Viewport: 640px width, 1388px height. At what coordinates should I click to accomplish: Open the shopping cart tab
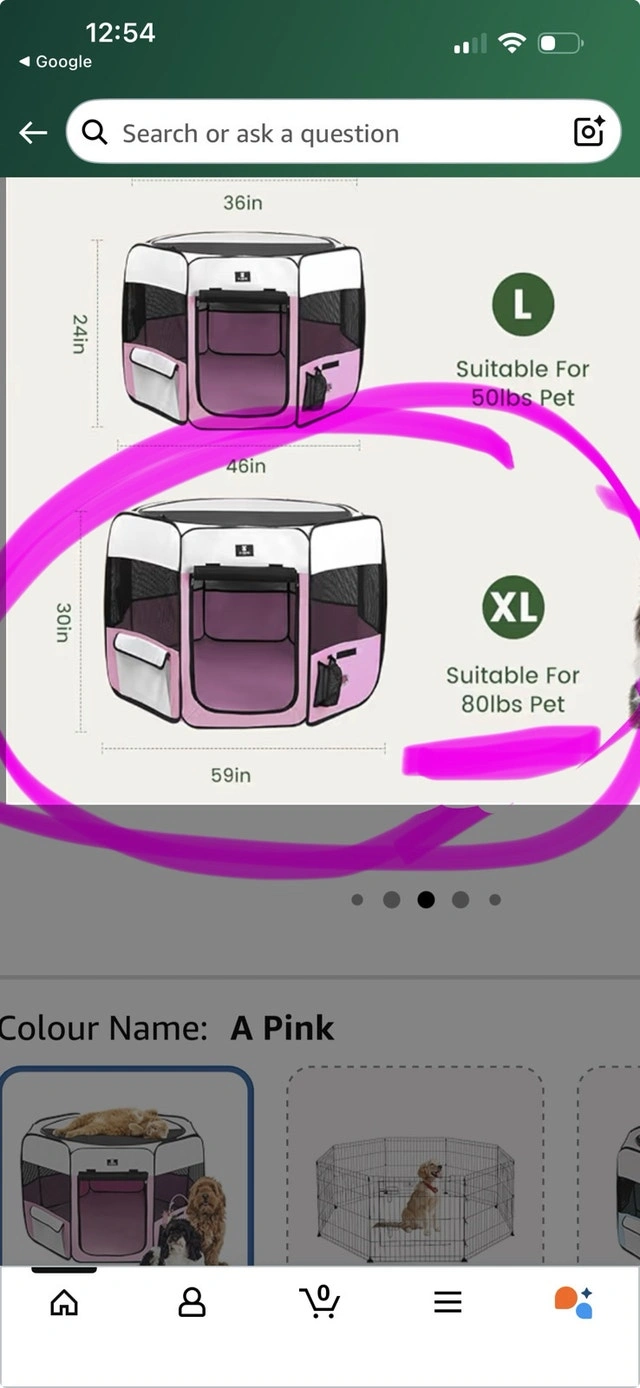click(x=319, y=1301)
